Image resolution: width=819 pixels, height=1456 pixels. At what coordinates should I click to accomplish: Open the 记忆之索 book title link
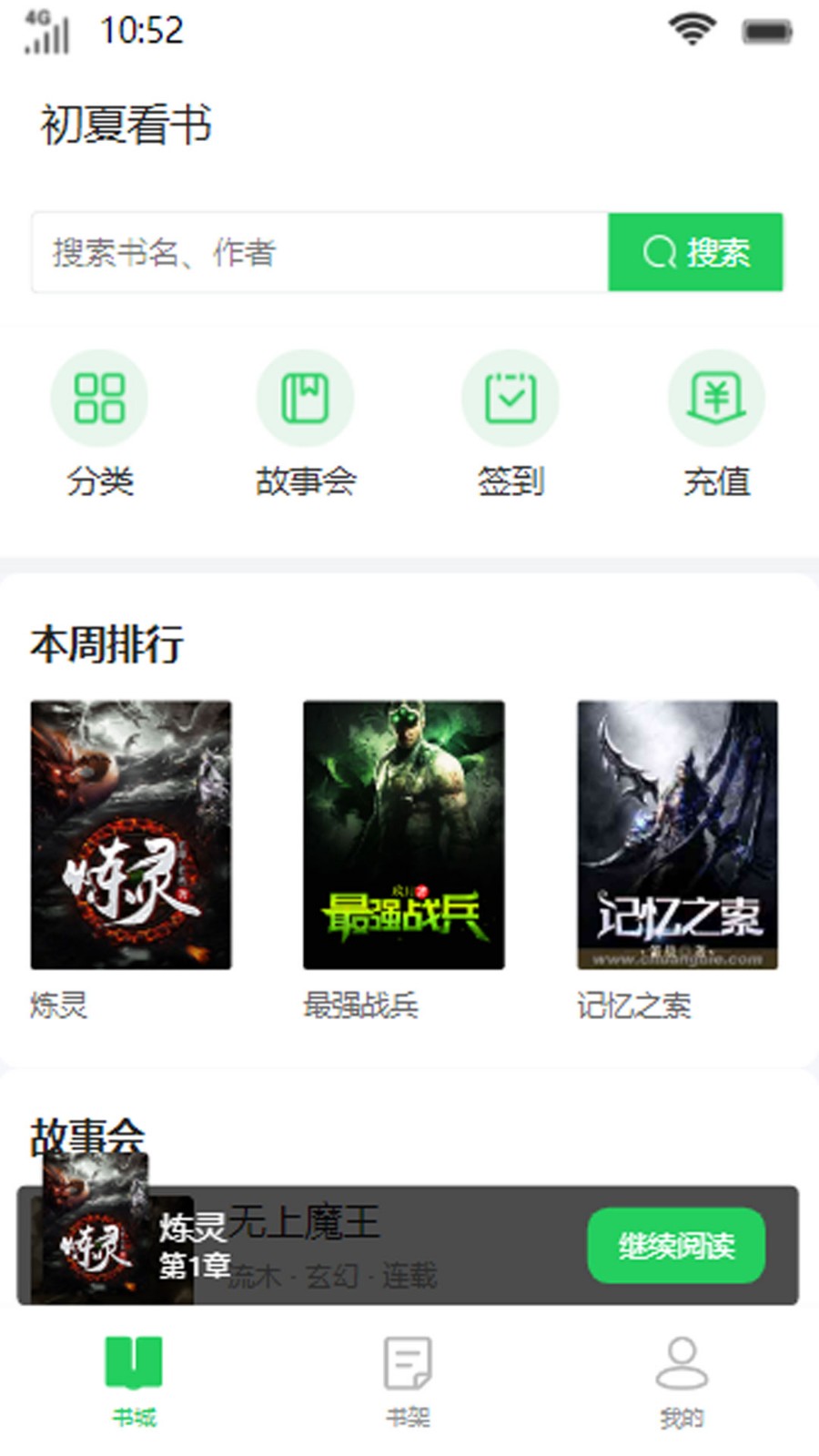(x=633, y=1006)
